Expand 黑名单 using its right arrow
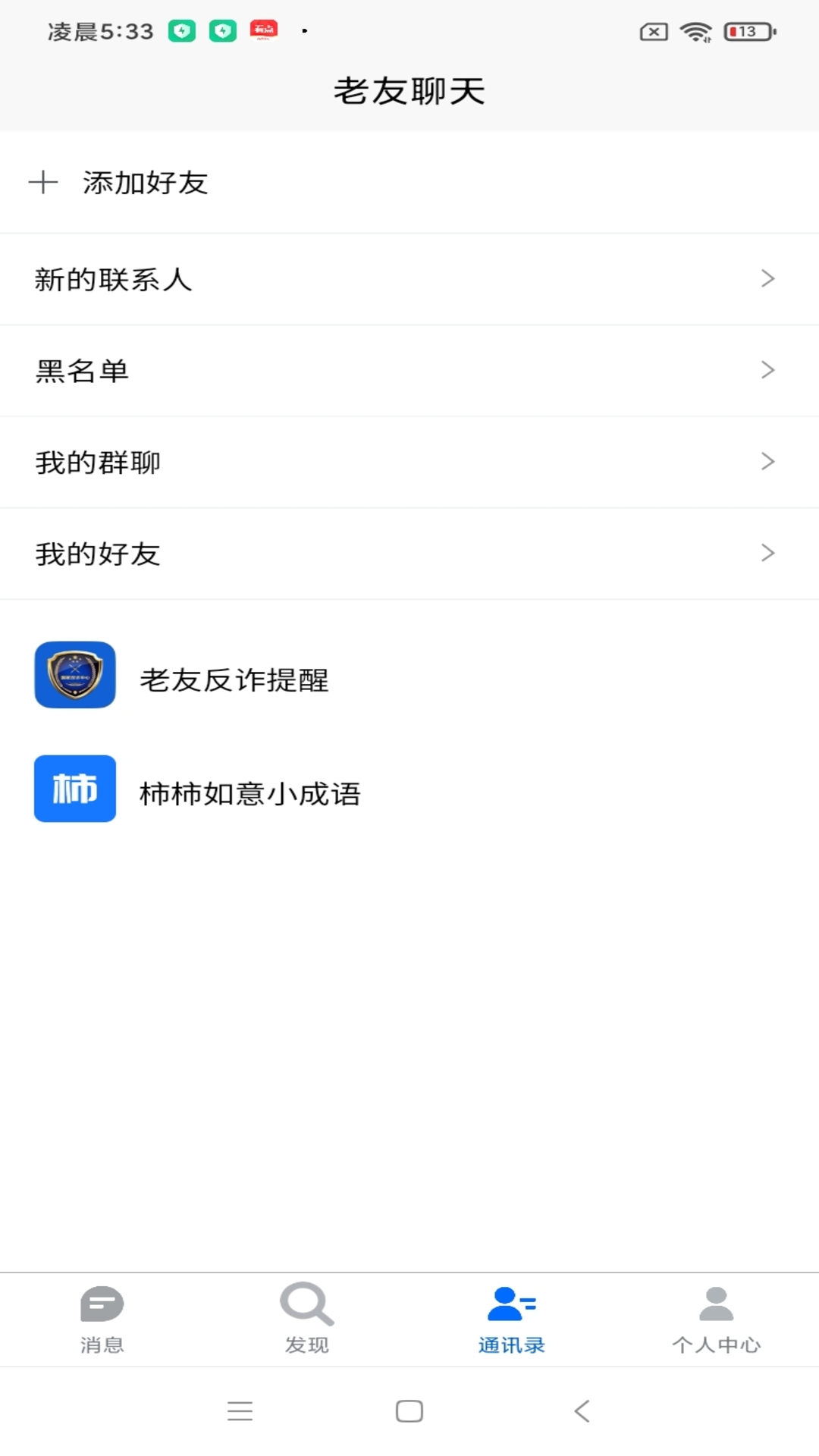819x1456 pixels. click(x=767, y=370)
